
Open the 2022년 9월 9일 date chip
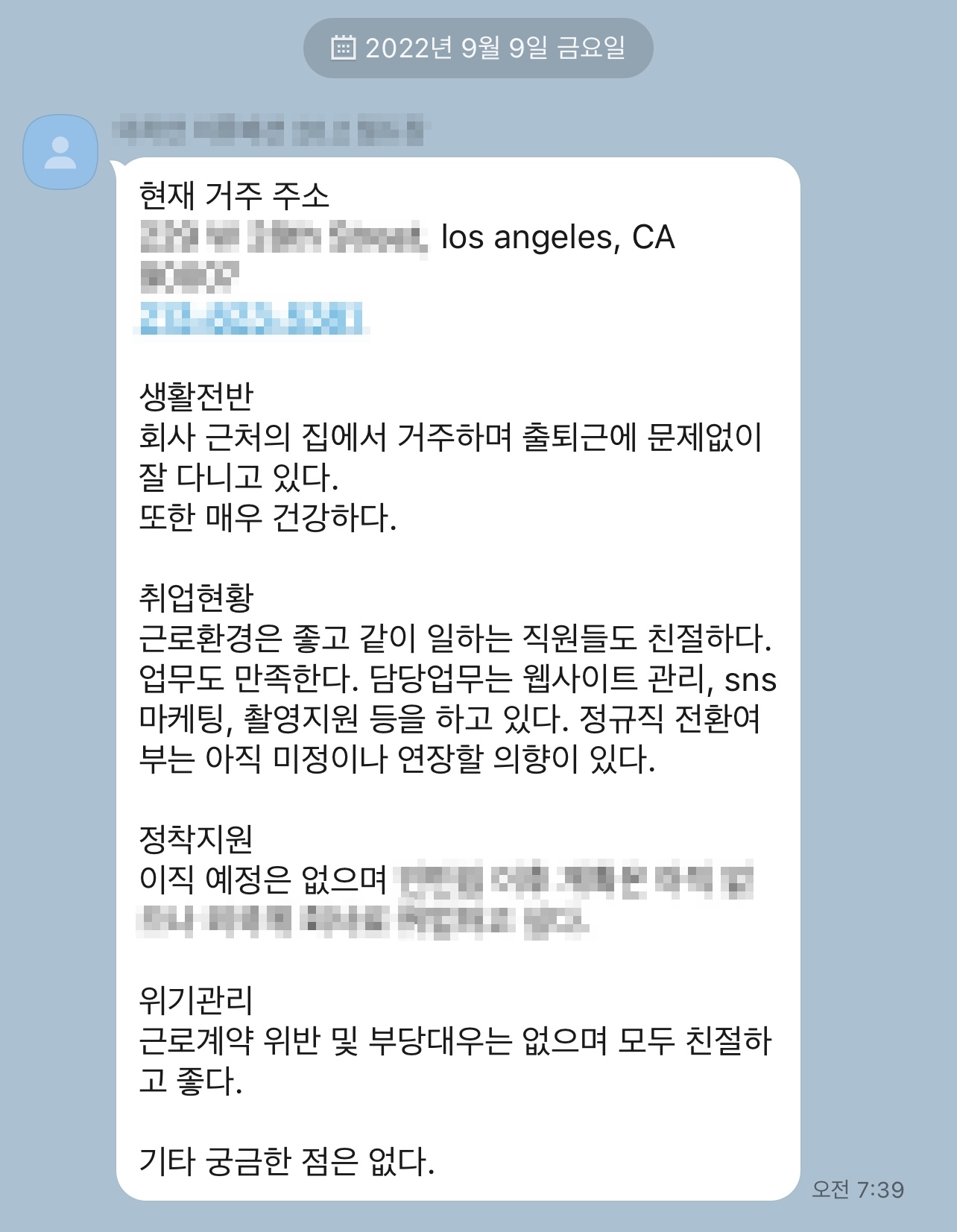click(478, 48)
